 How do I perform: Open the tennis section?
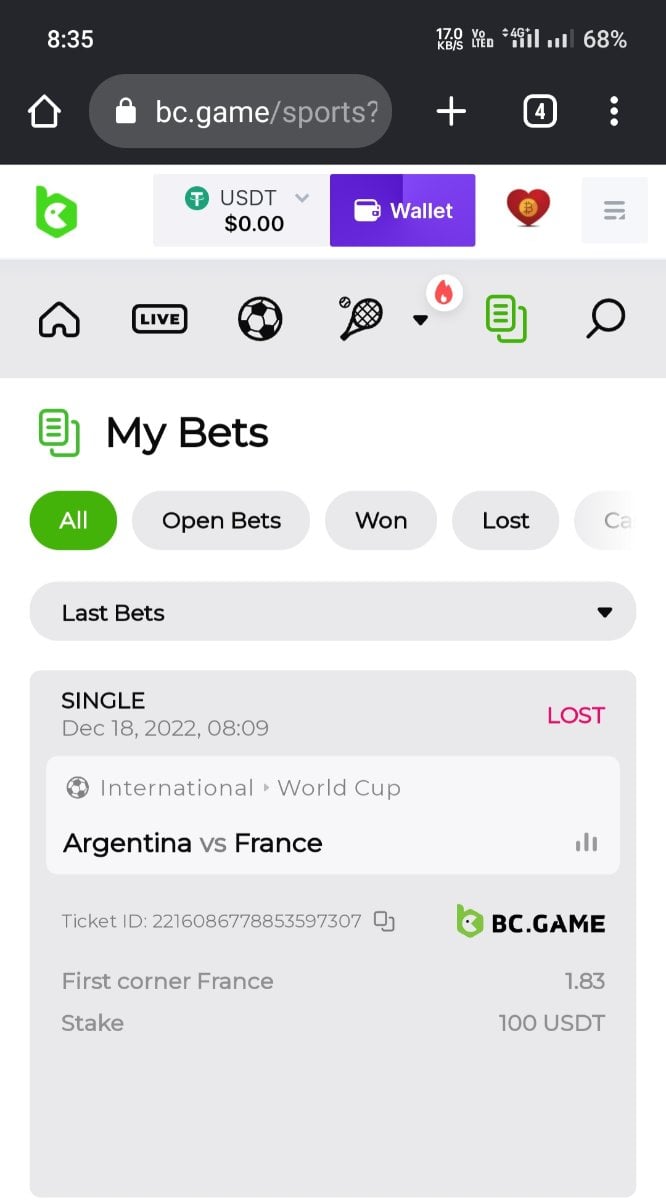[x=360, y=320]
